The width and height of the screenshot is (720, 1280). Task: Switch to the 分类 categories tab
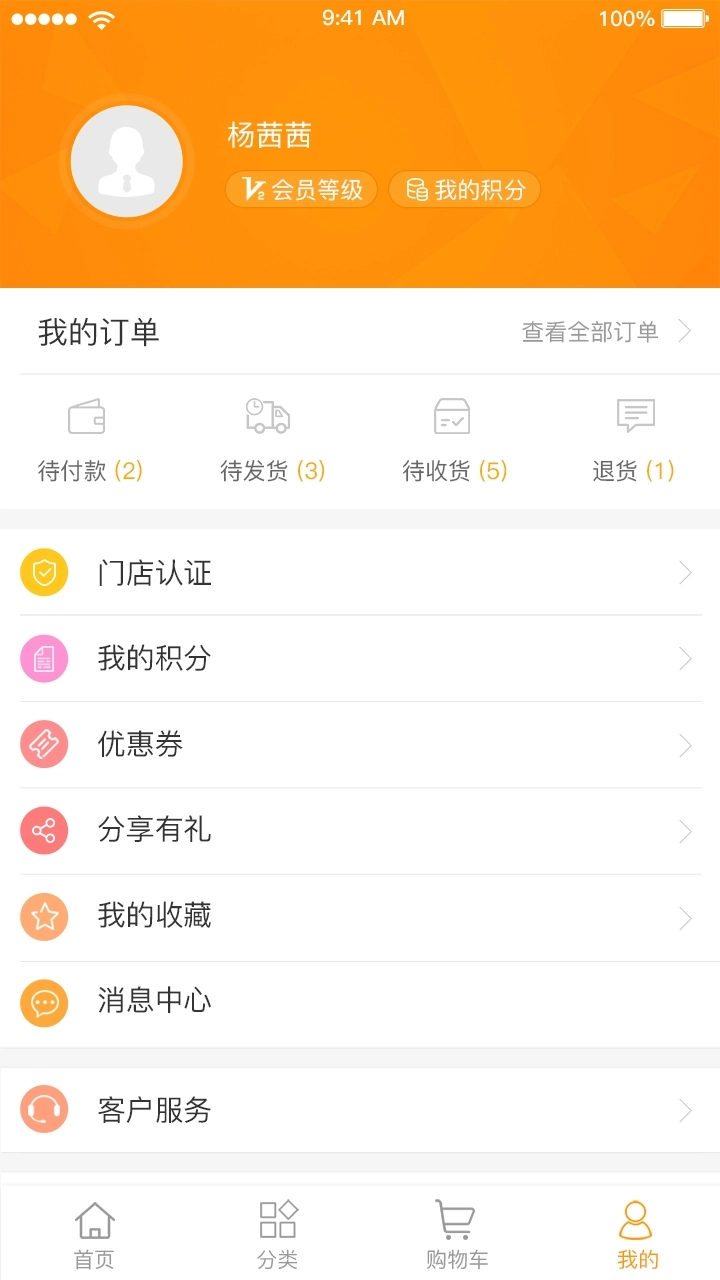pyautogui.click(x=277, y=1232)
